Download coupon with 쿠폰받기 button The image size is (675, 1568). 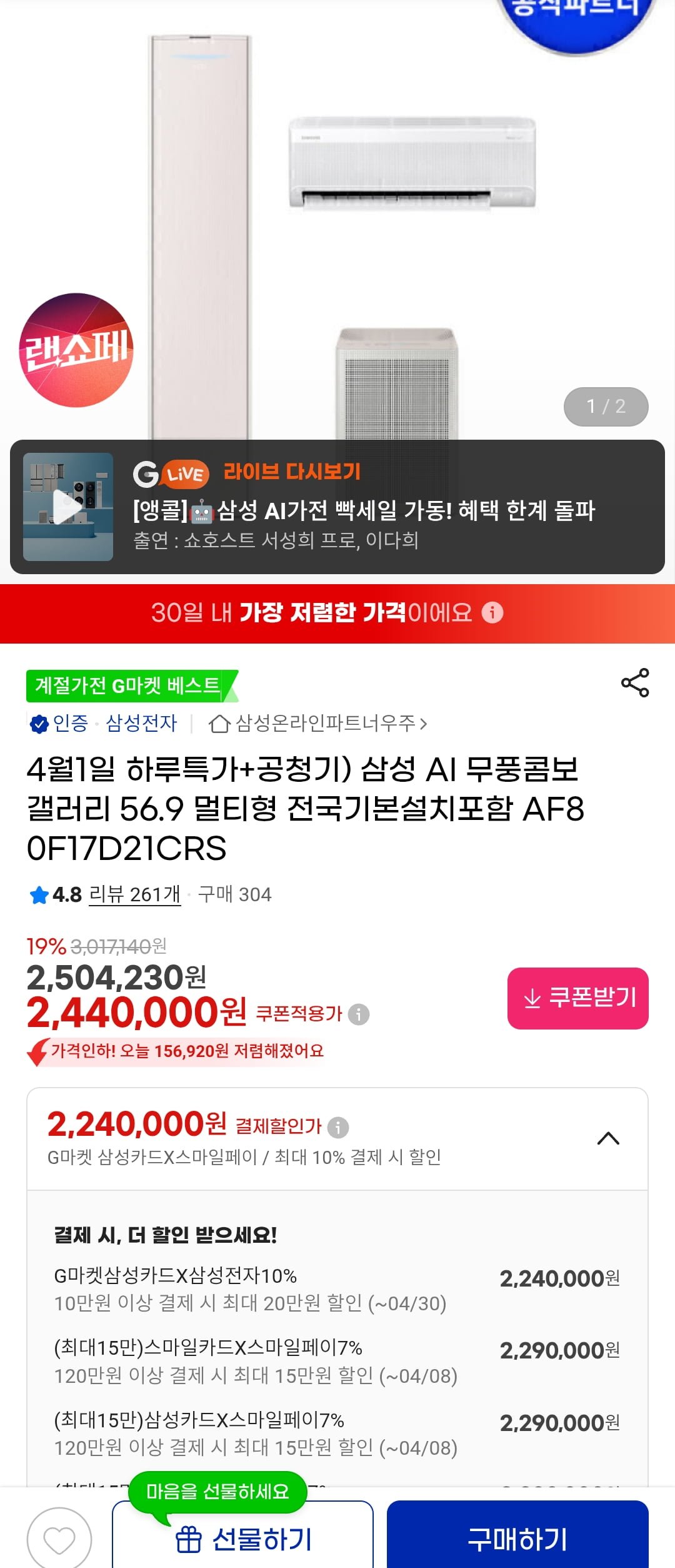tap(577, 998)
